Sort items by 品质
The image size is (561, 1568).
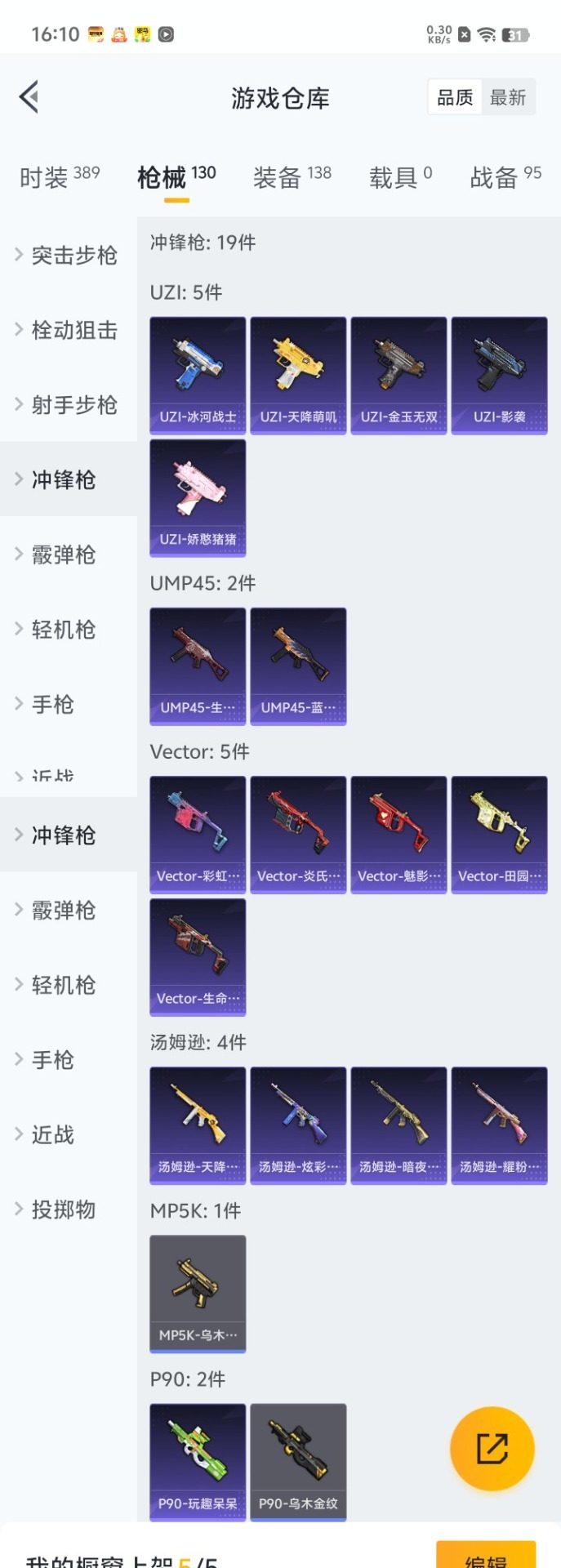(x=455, y=98)
